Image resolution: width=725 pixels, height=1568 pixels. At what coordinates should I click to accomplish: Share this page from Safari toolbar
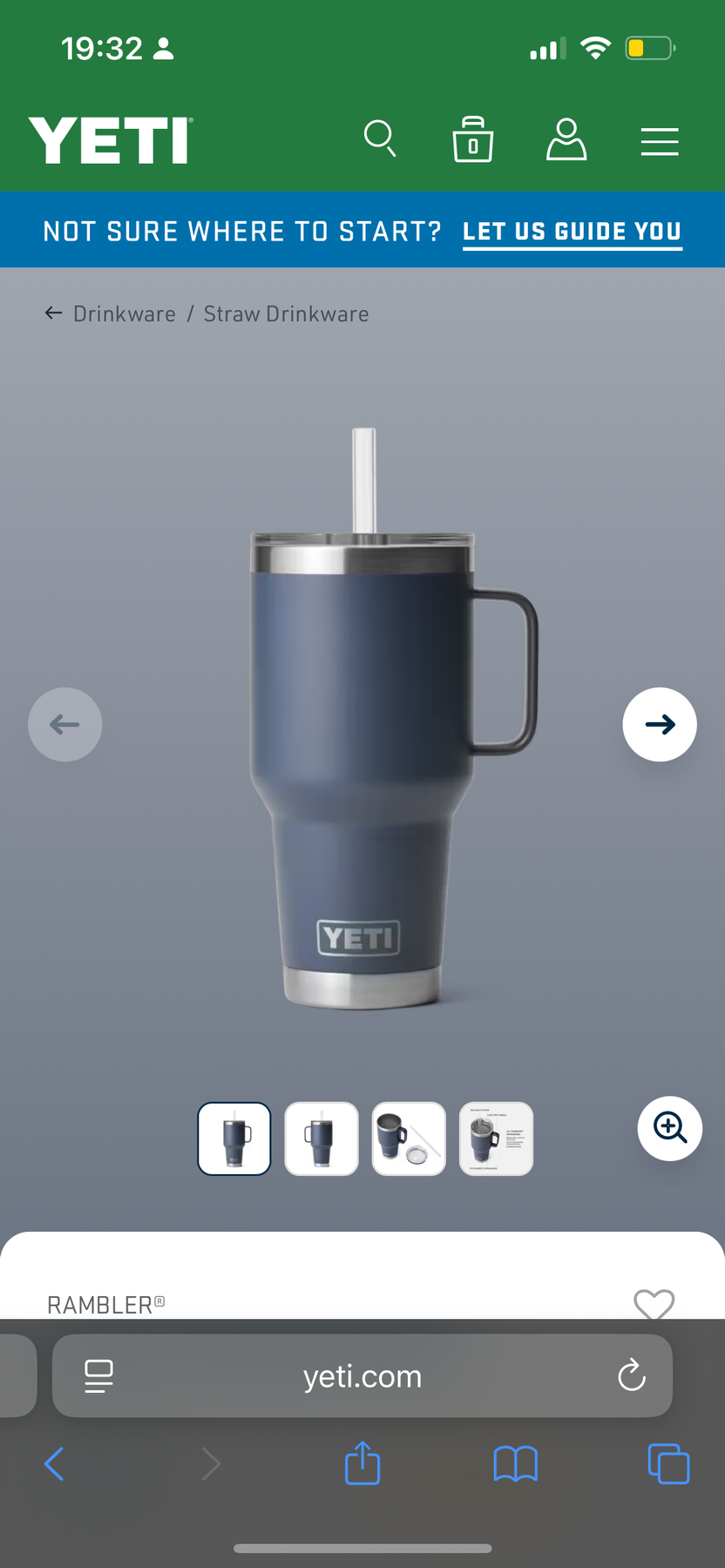click(x=362, y=1463)
